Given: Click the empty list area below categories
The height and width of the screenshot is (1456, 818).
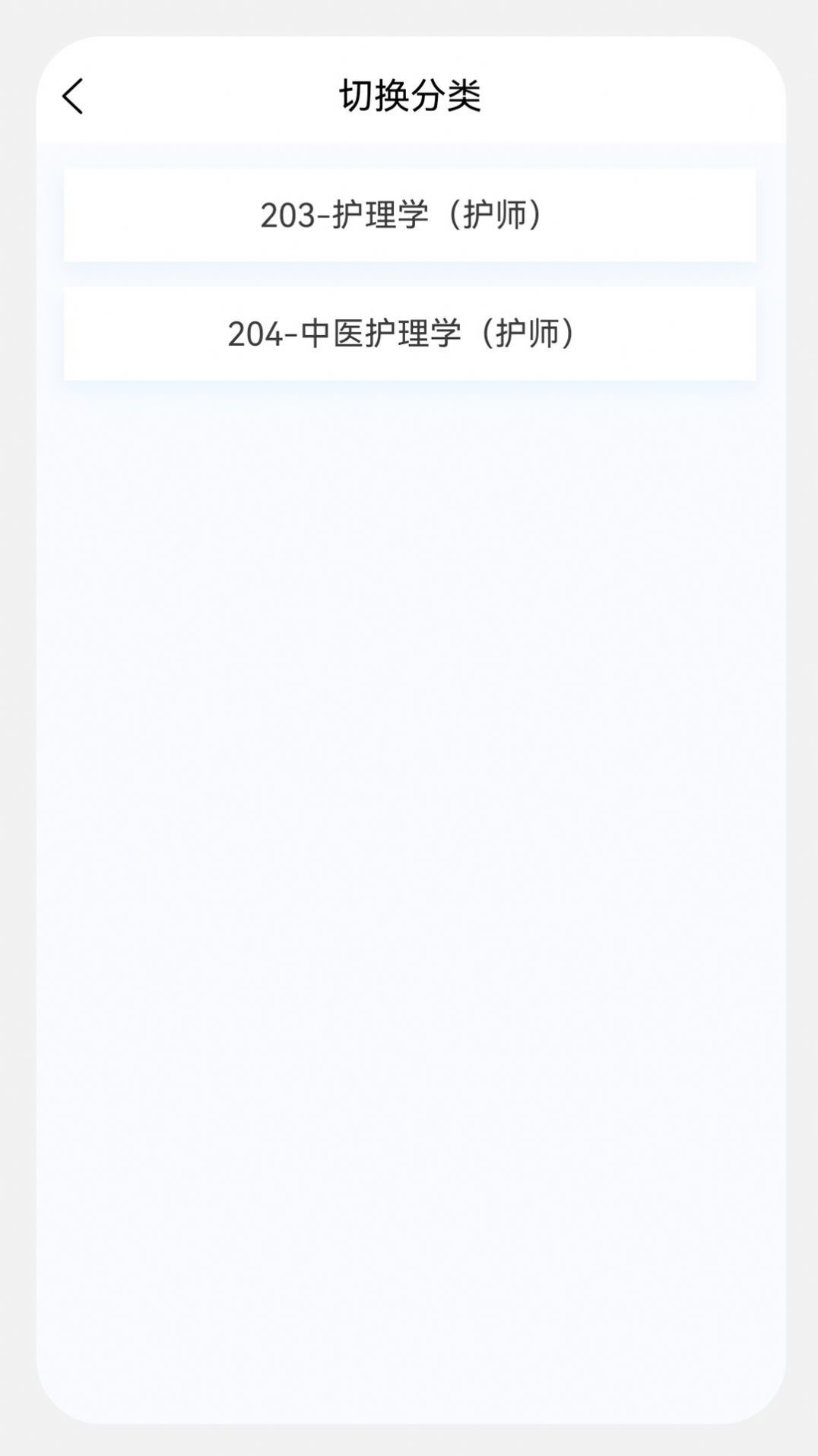Looking at the screenshot, I should click(409, 760).
